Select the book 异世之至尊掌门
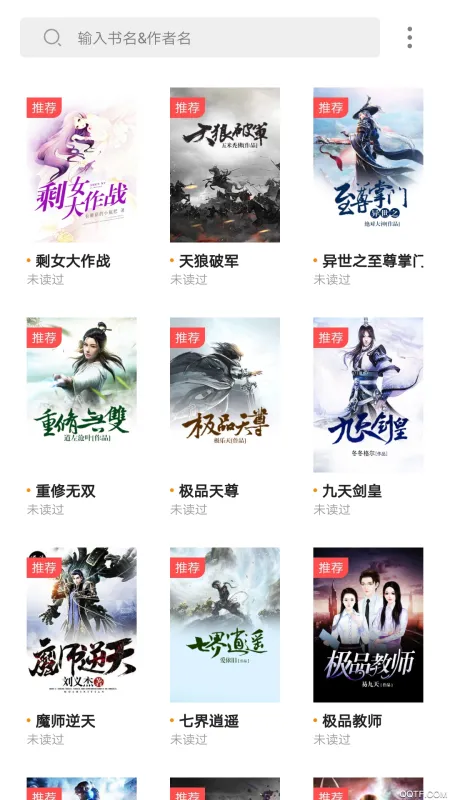Screen dimensions: 450x800 coord(368,165)
